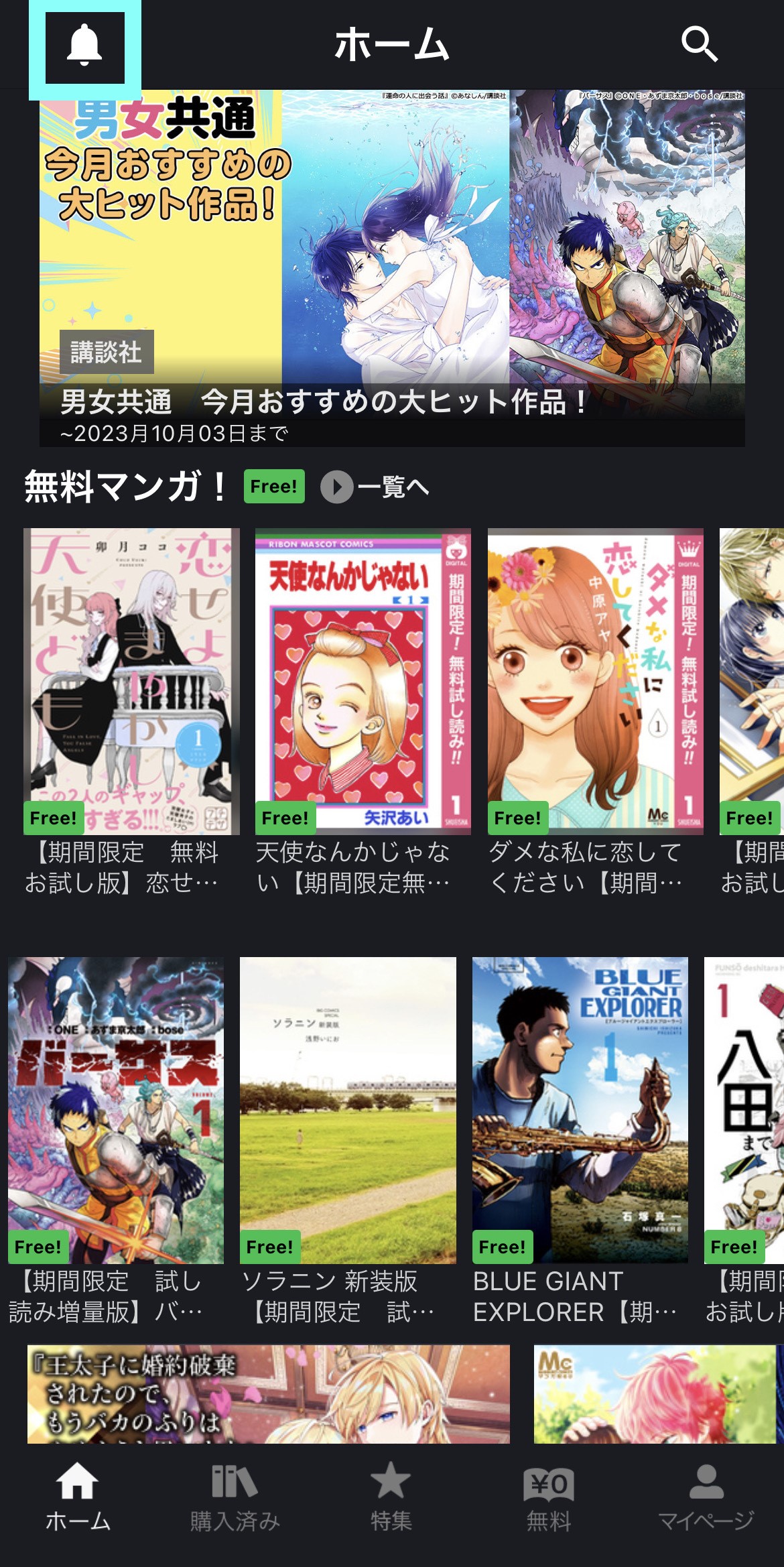Screen dimensions: 784x1567
Task: Open 【期間限定 無料お試し版】恋せ… manga
Action: [x=131, y=681]
